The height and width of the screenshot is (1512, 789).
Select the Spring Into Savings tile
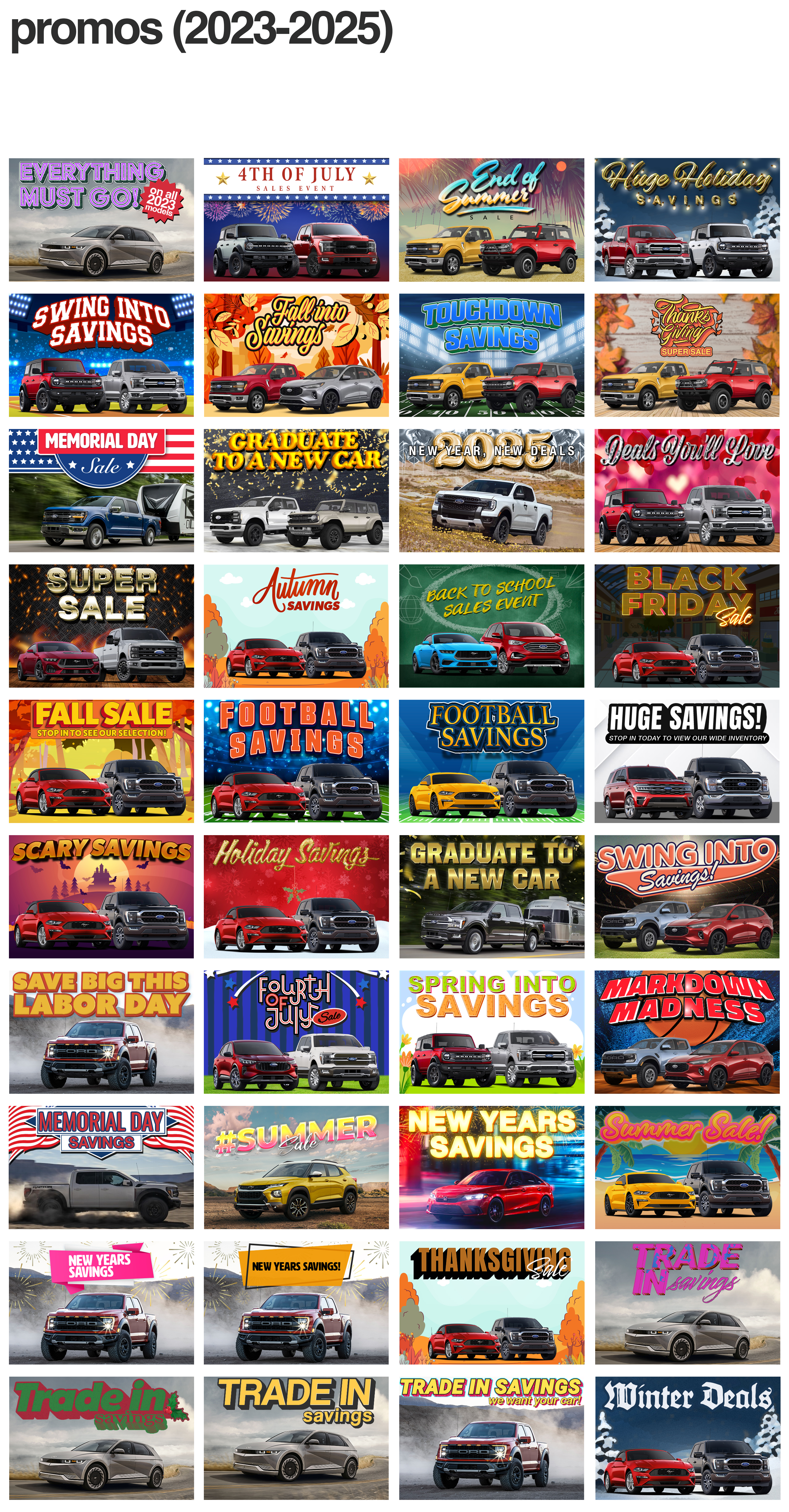(x=491, y=1031)
